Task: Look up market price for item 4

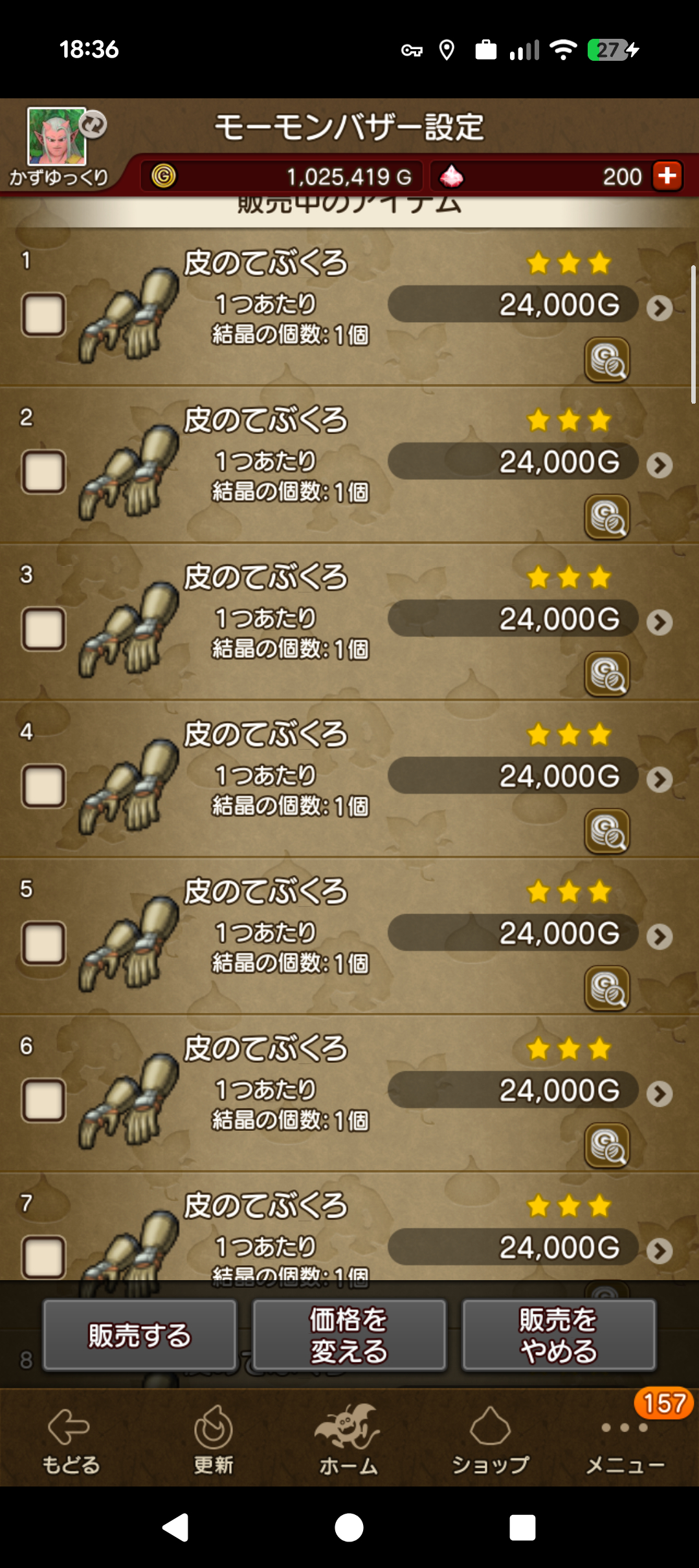Action: pos(607,831)
